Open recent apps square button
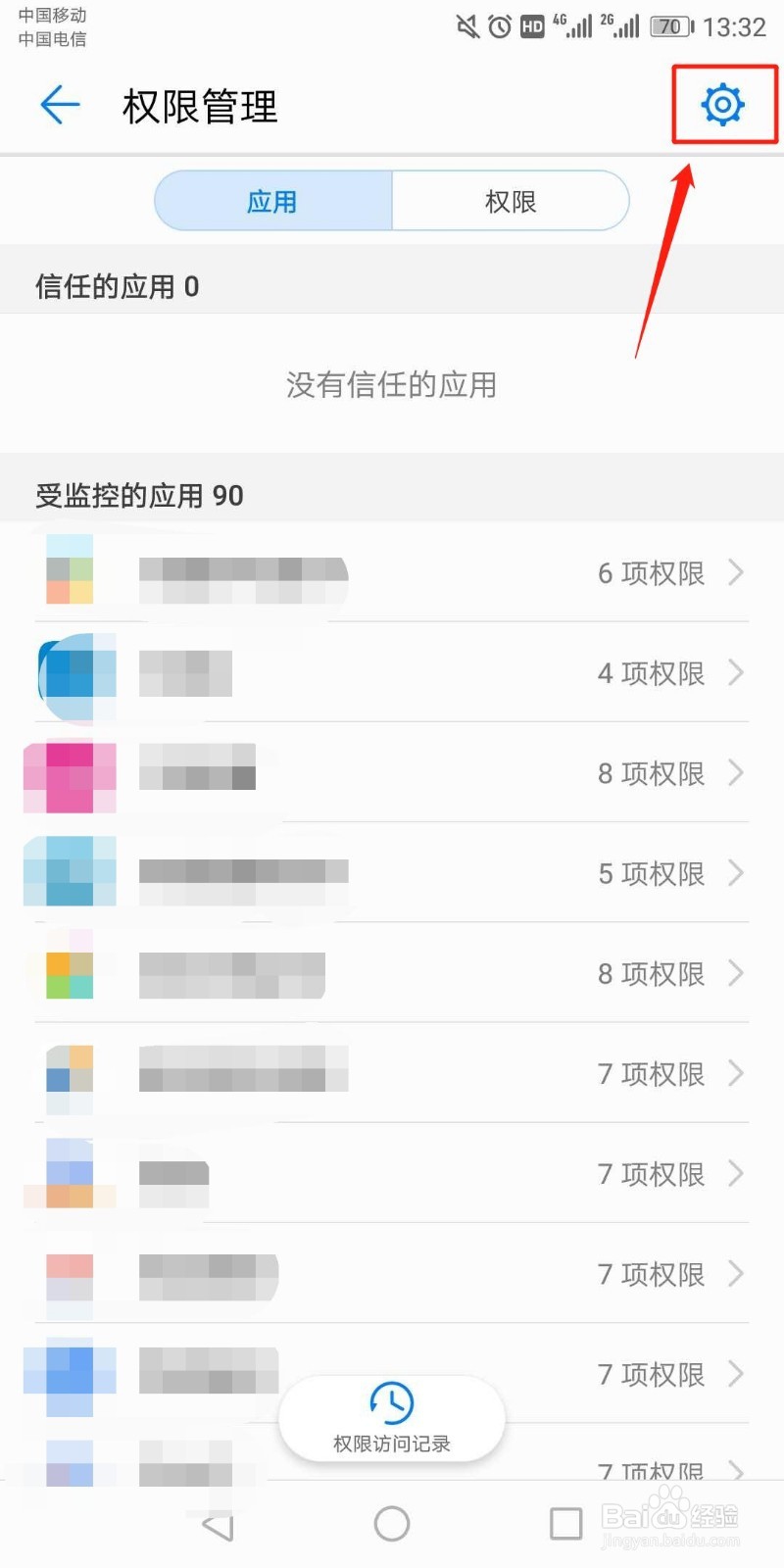Image resolution: width=784 pixels, height=1568 pixels. (x=565, y=1523)
